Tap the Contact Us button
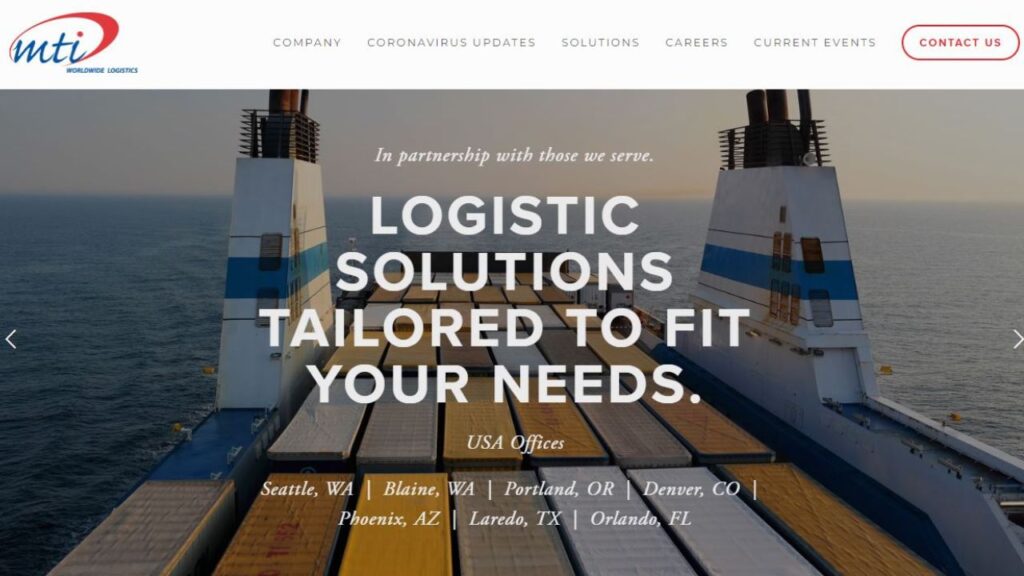 (x=960, y=43)
